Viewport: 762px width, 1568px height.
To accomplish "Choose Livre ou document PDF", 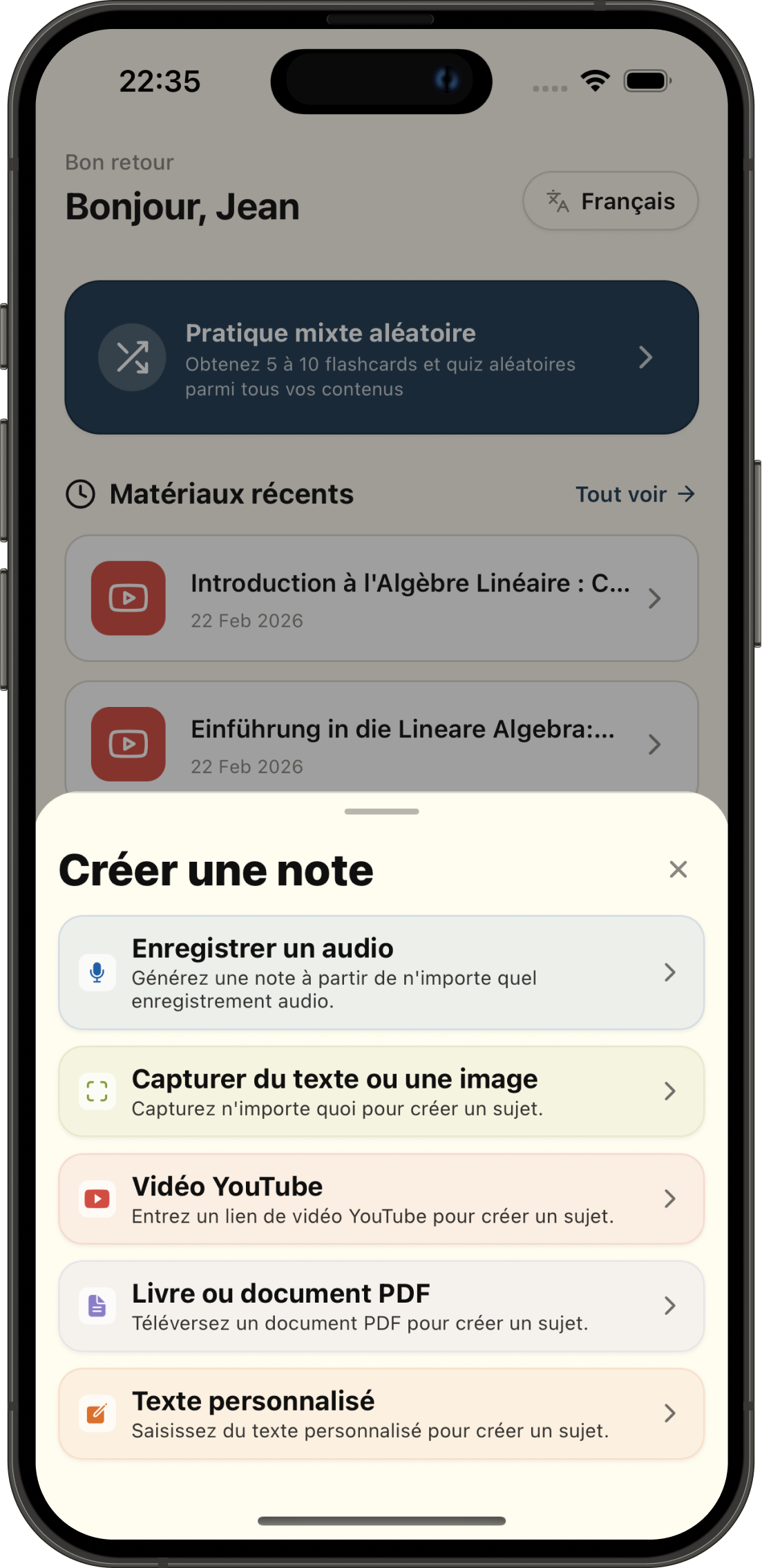I will pos(381,1305).
